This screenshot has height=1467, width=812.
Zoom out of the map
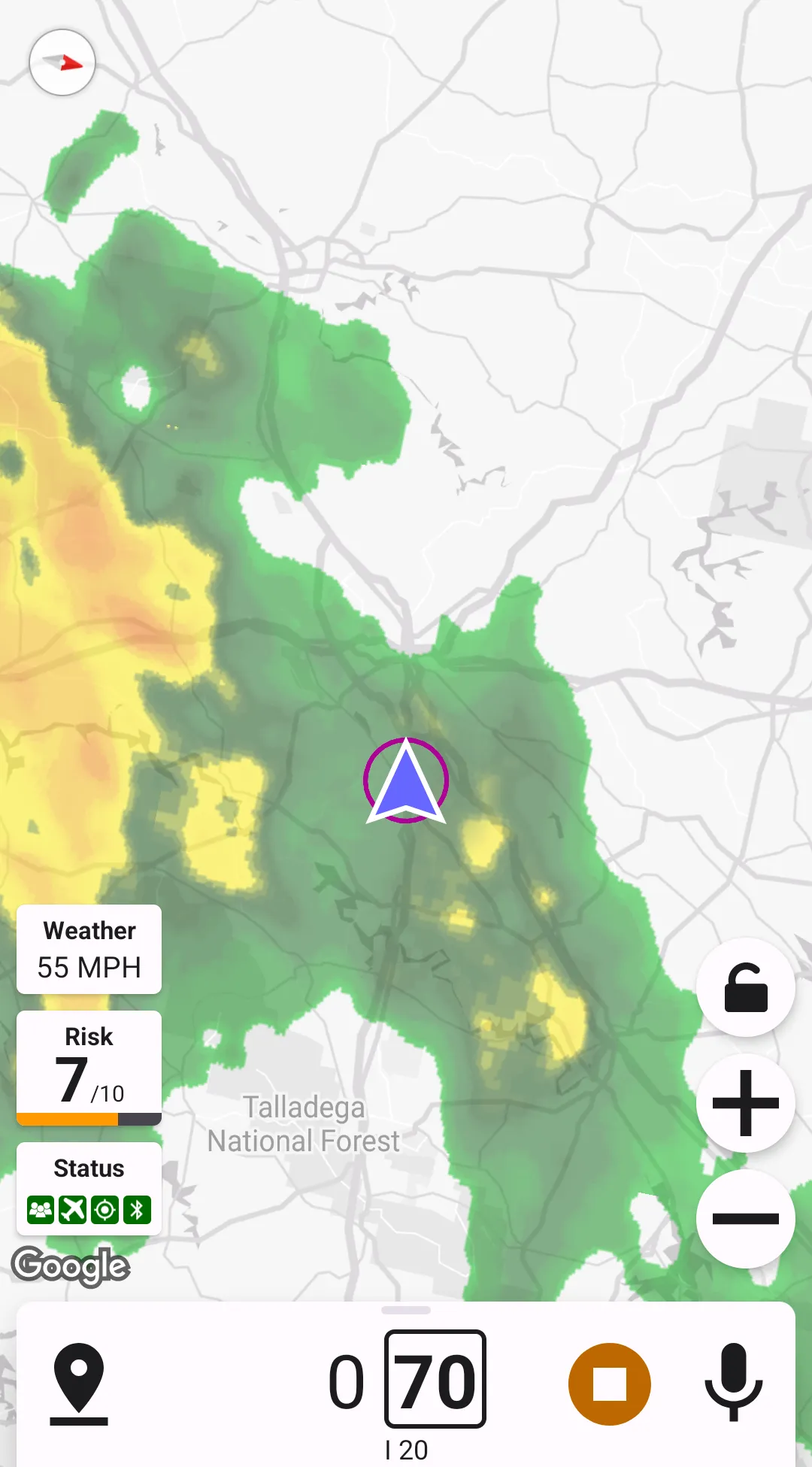(745, 1219)
